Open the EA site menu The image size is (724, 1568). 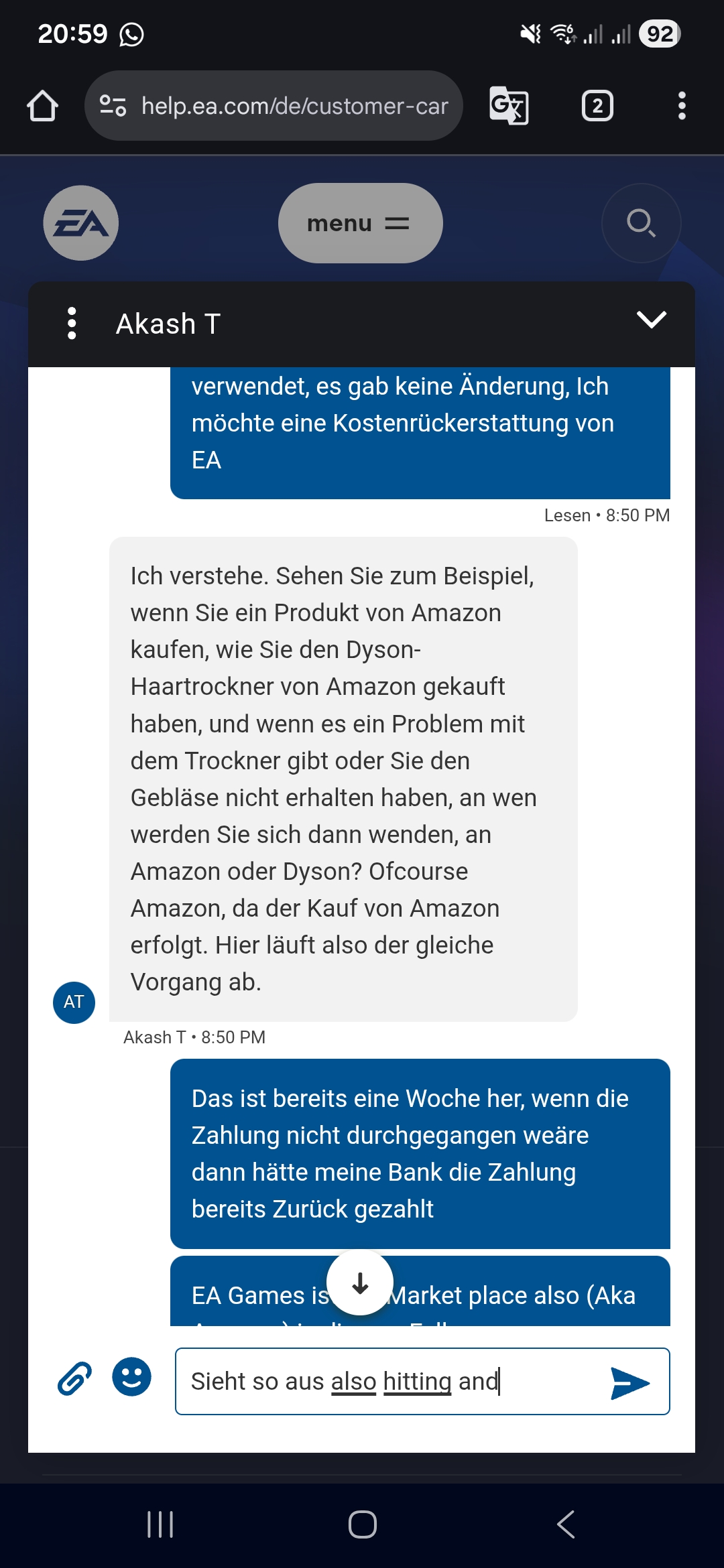360,223
